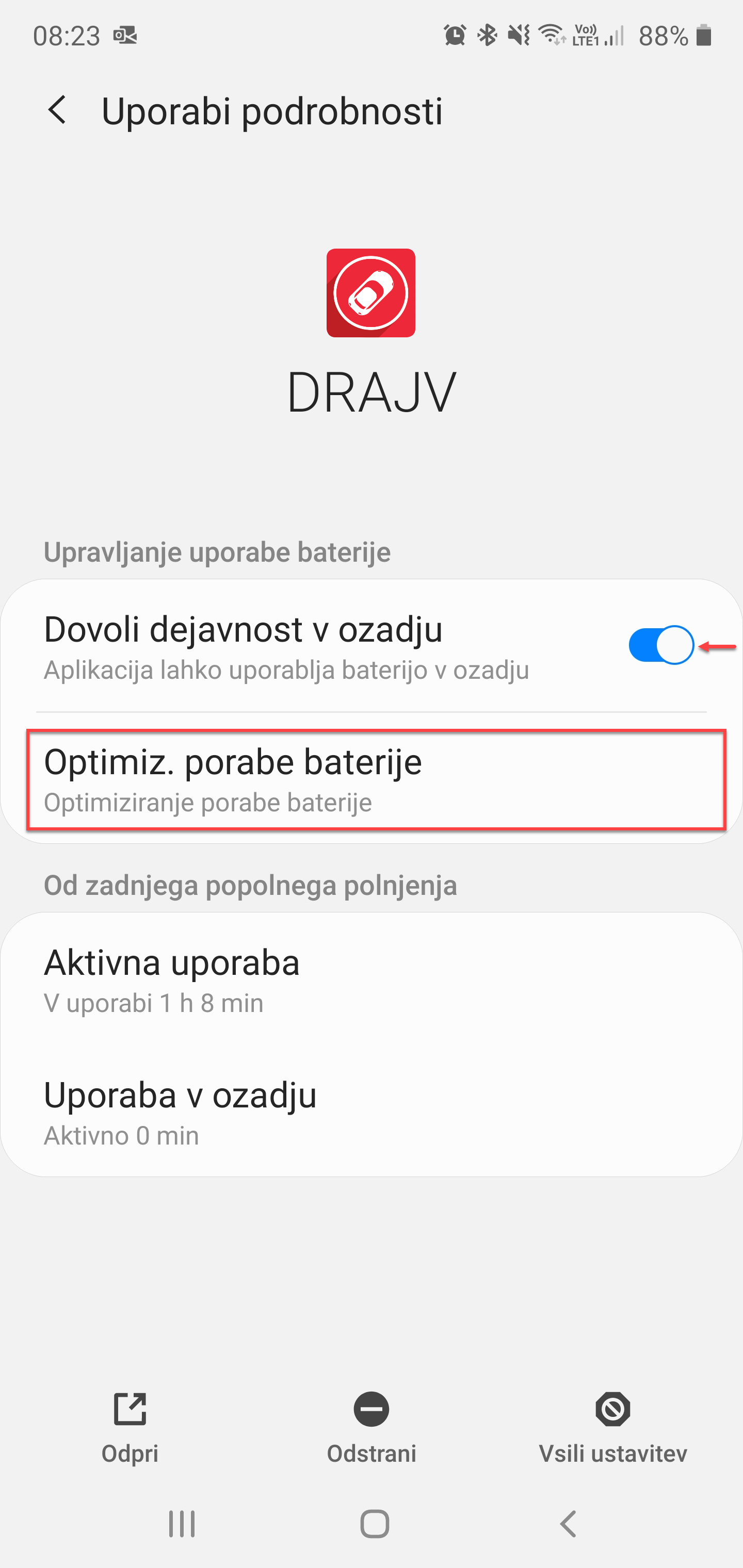
Task: Toggle Dovoli dejavnost v ozadju switch
Action: pos(661,645)
